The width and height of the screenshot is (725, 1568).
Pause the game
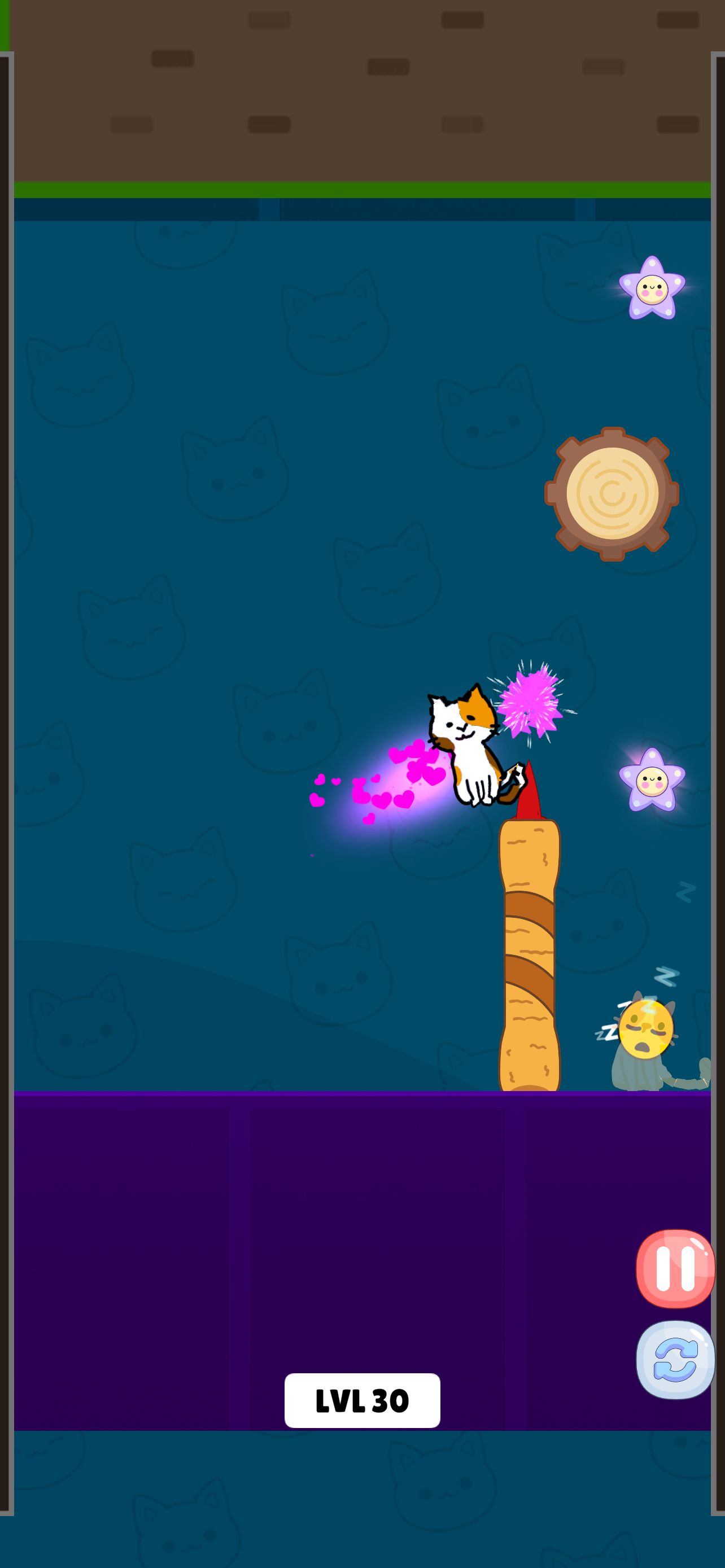pyautogui.click(x=675, y=1268)
